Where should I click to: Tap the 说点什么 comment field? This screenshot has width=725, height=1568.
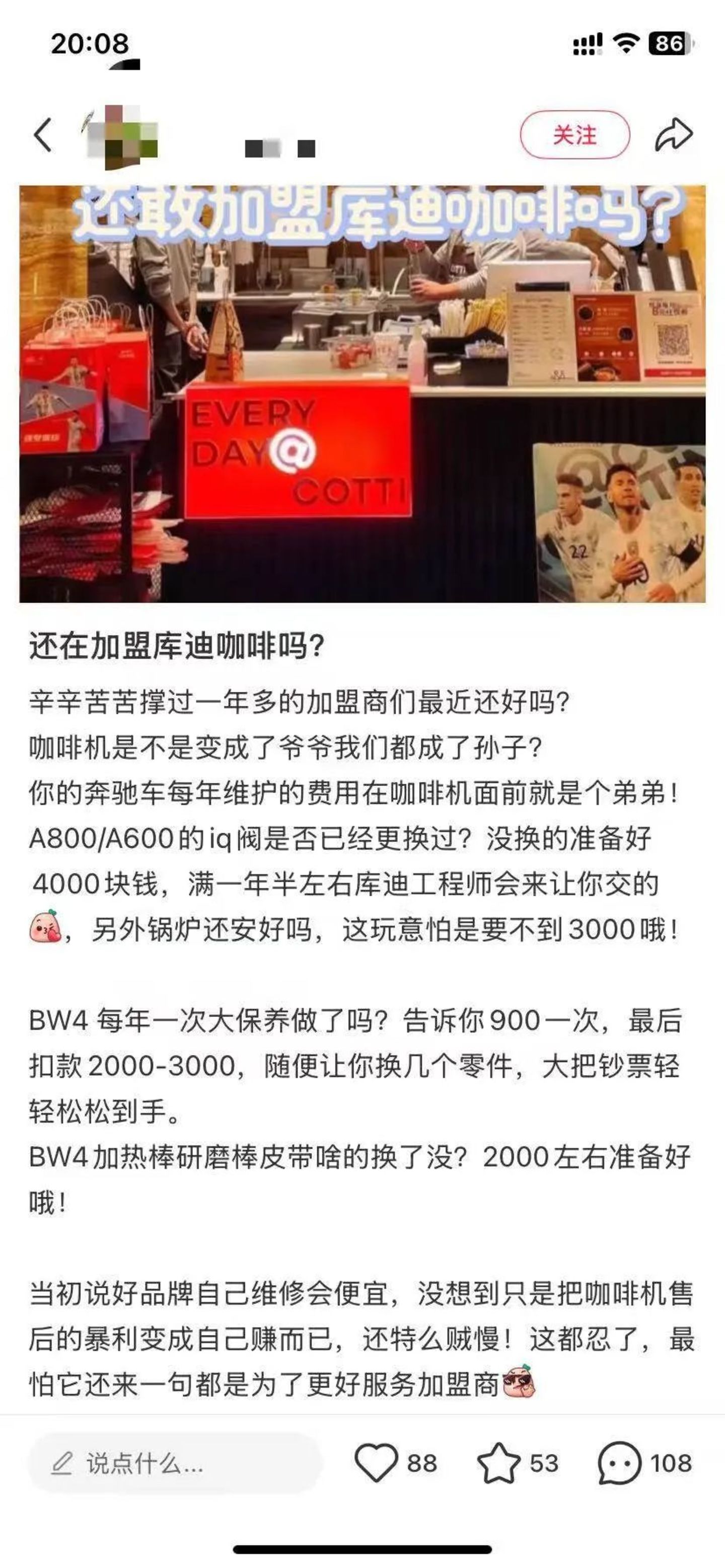tap(174, 1463)
